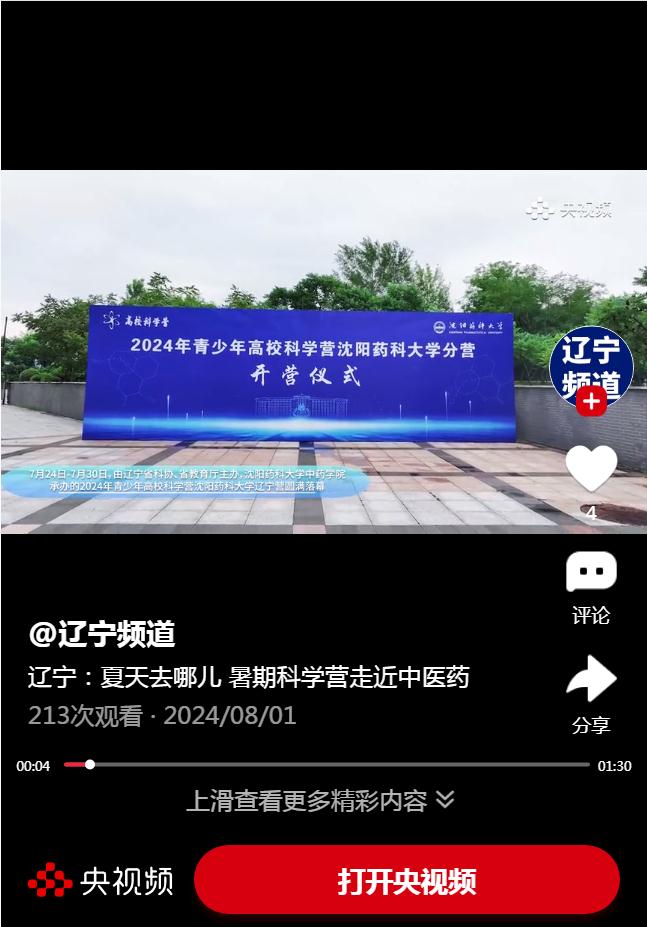The height and width of the screenshot is (927, 647).
Task: Open the 评论 comments
Action: pos(591,573)
